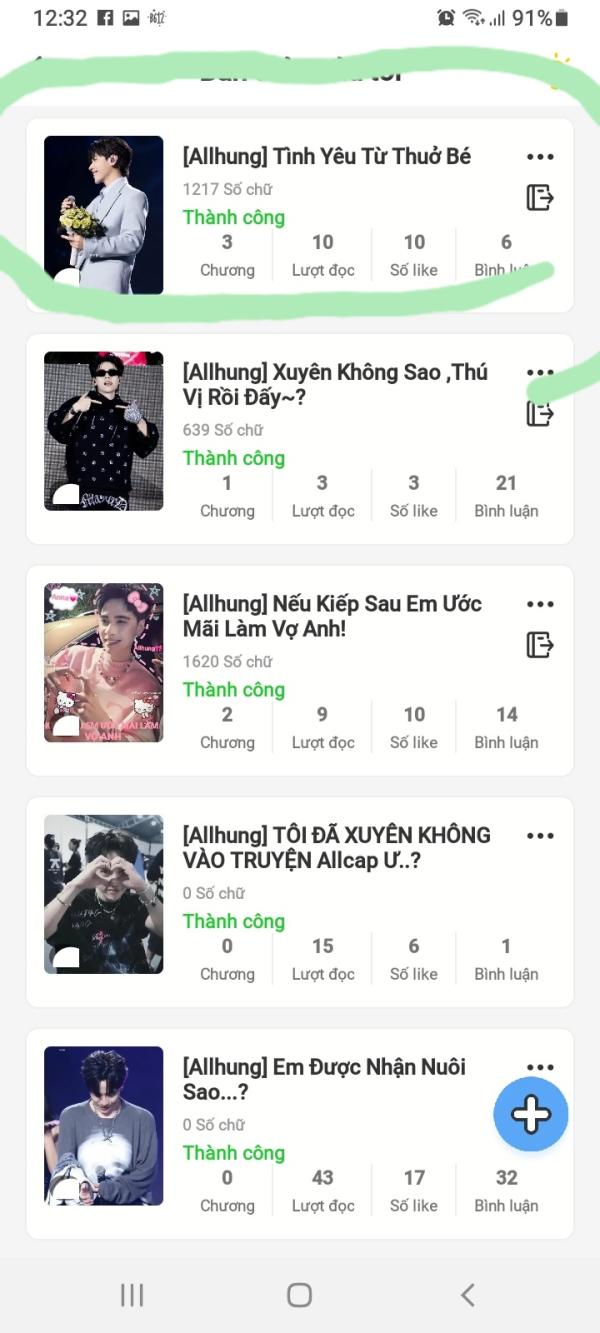Tap the export icon on Nếu Kiếp Sau Em Ước
600x1333 pixels.
click(540, 645)
